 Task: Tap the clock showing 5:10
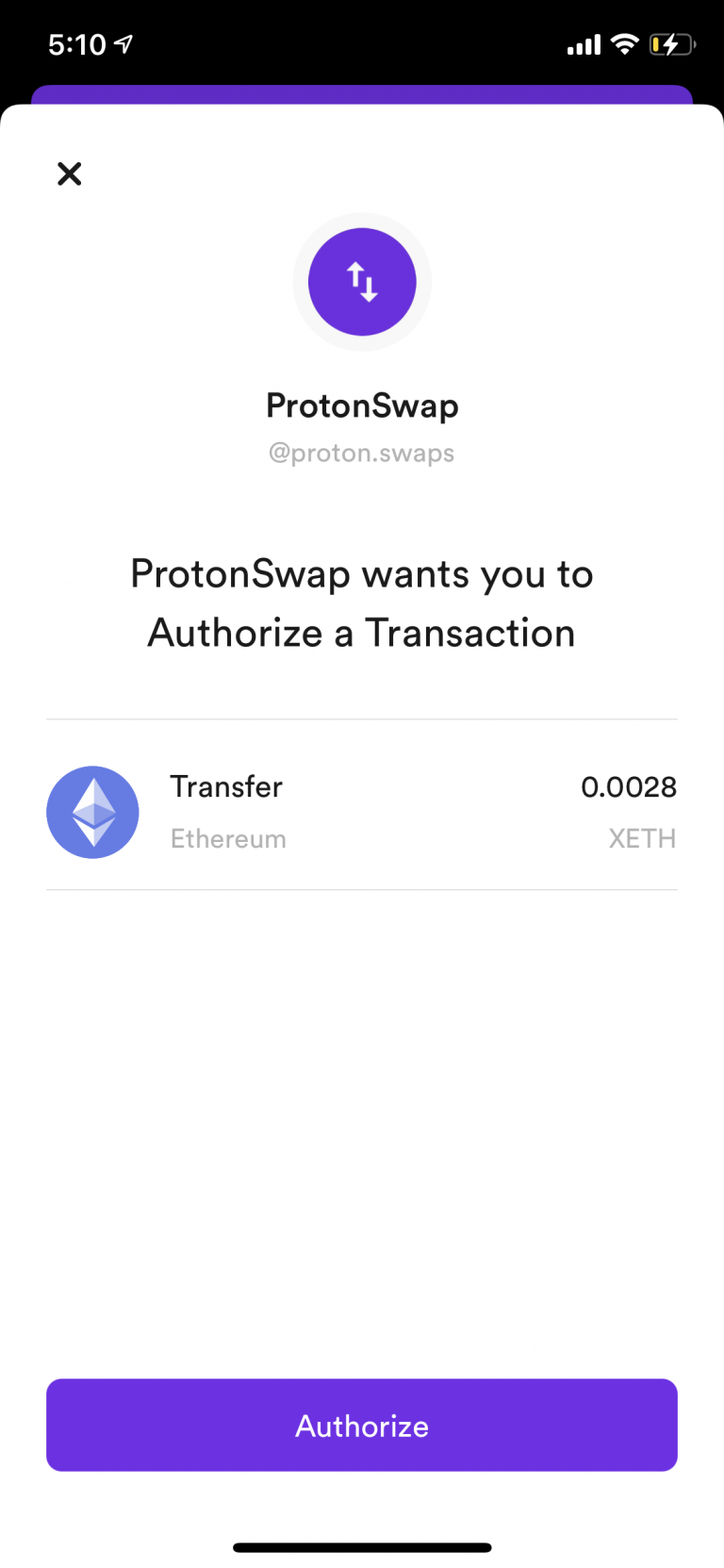(74, 43)
